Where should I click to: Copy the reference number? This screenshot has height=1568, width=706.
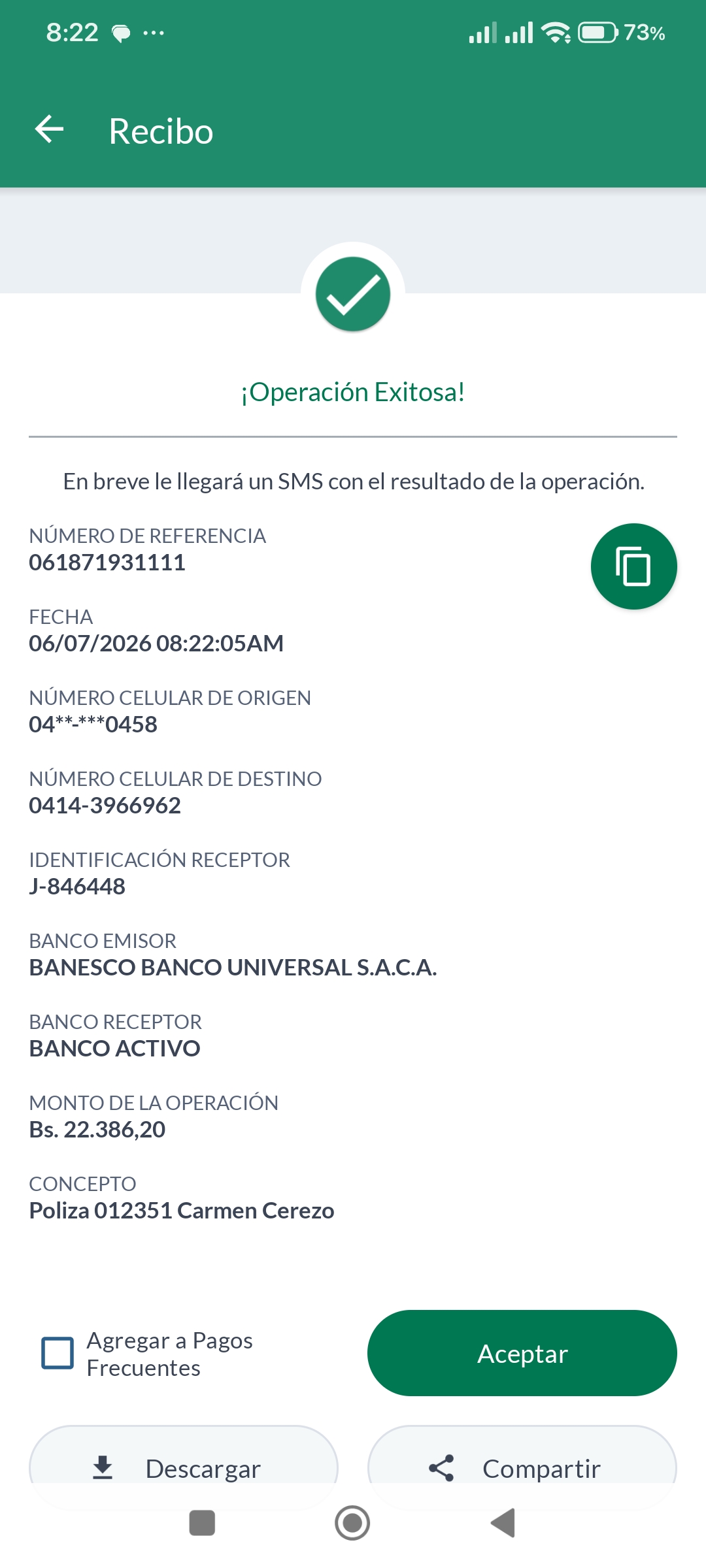(633, 566)
